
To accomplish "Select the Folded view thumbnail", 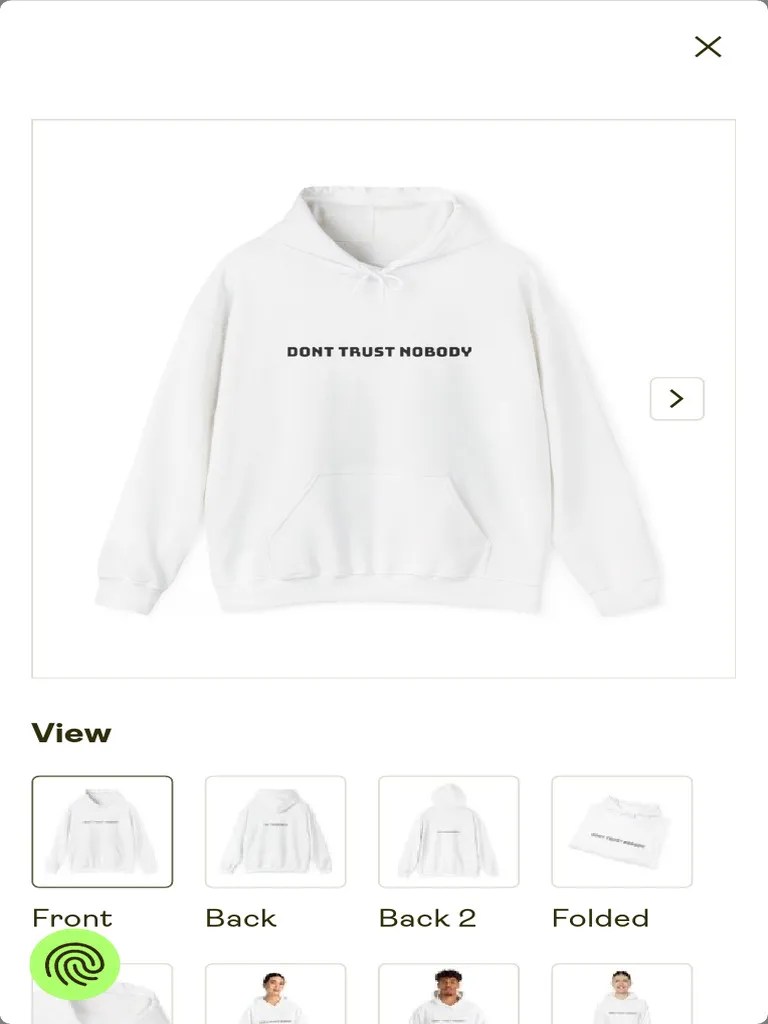I will click(621, 832).
